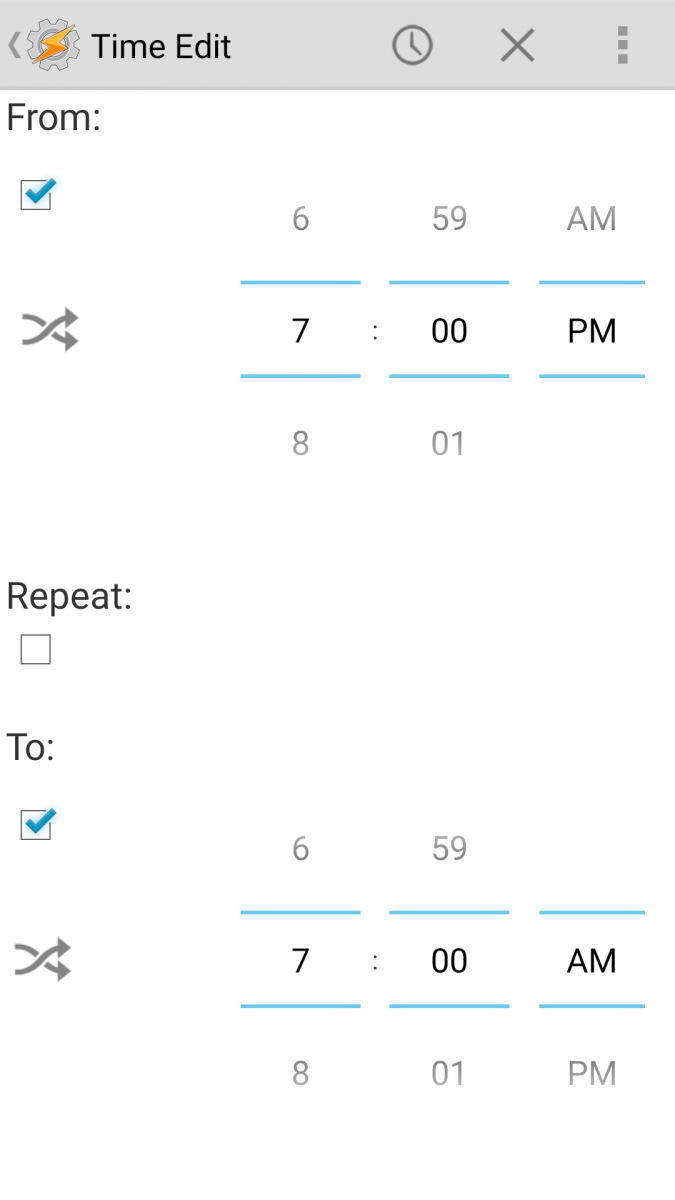Tap the shuffle icon under From
This screenshot has height=1200, width=675.
click(x=49, y=330)
